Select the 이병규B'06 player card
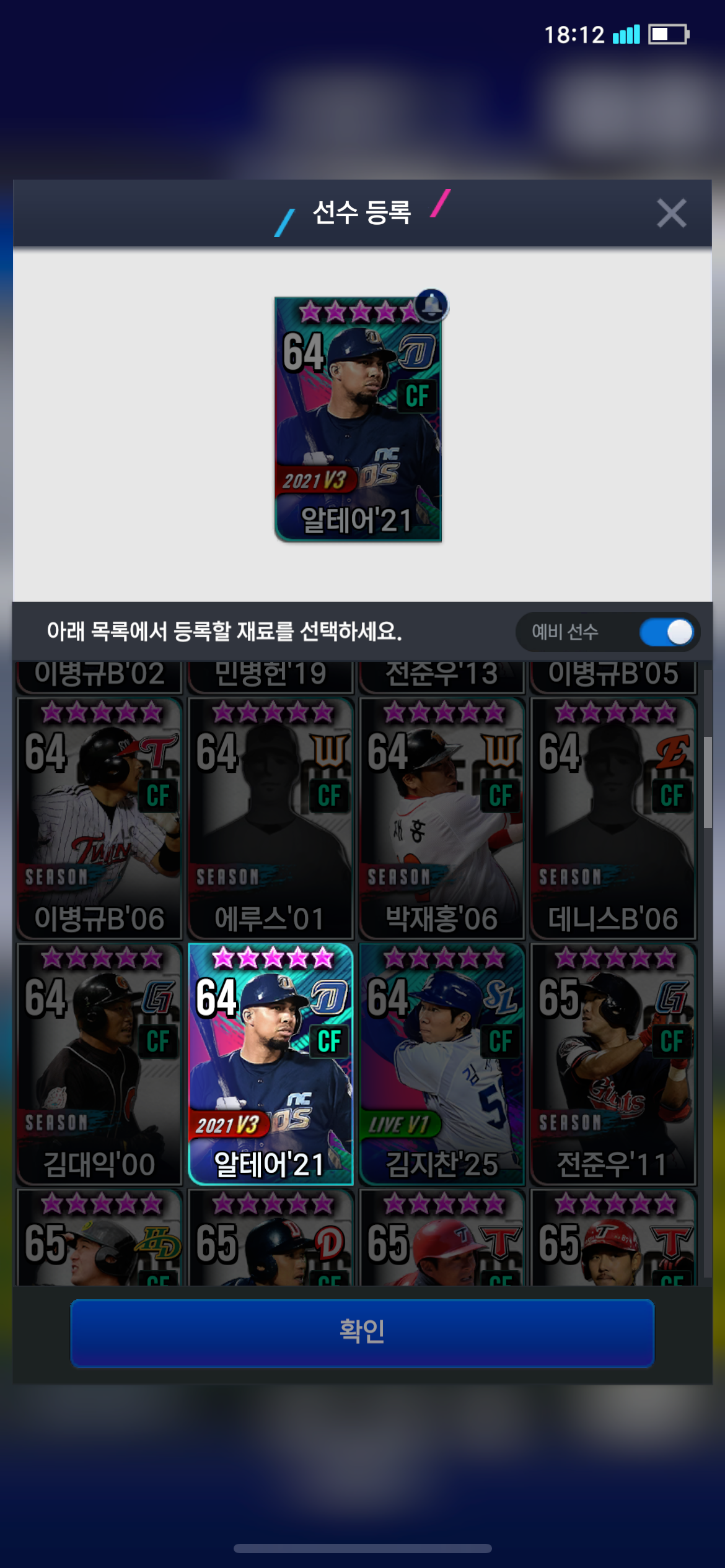This screenshot has width=725, height=1568. pyautogui.click(x=99, y=819)
